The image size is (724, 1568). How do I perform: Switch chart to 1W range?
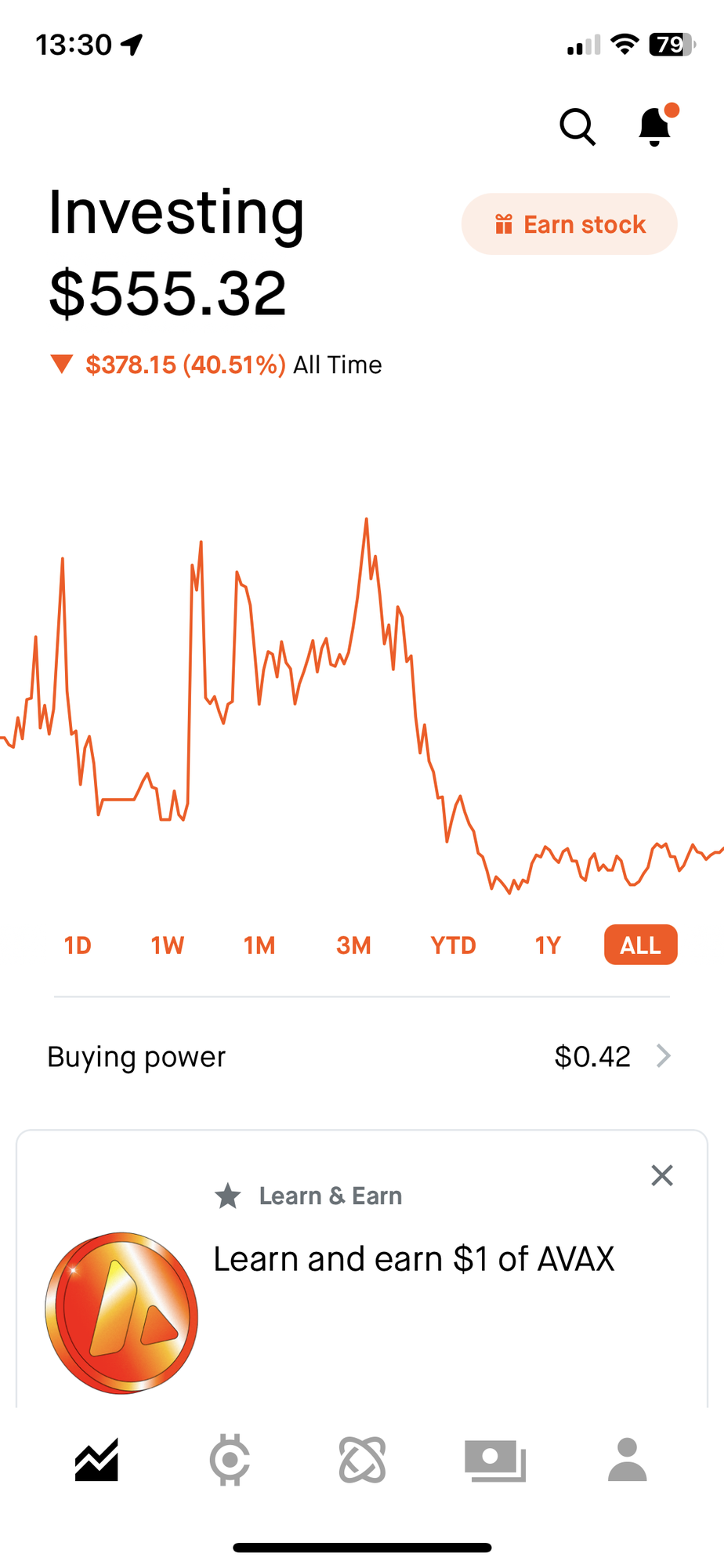(168, 946)
